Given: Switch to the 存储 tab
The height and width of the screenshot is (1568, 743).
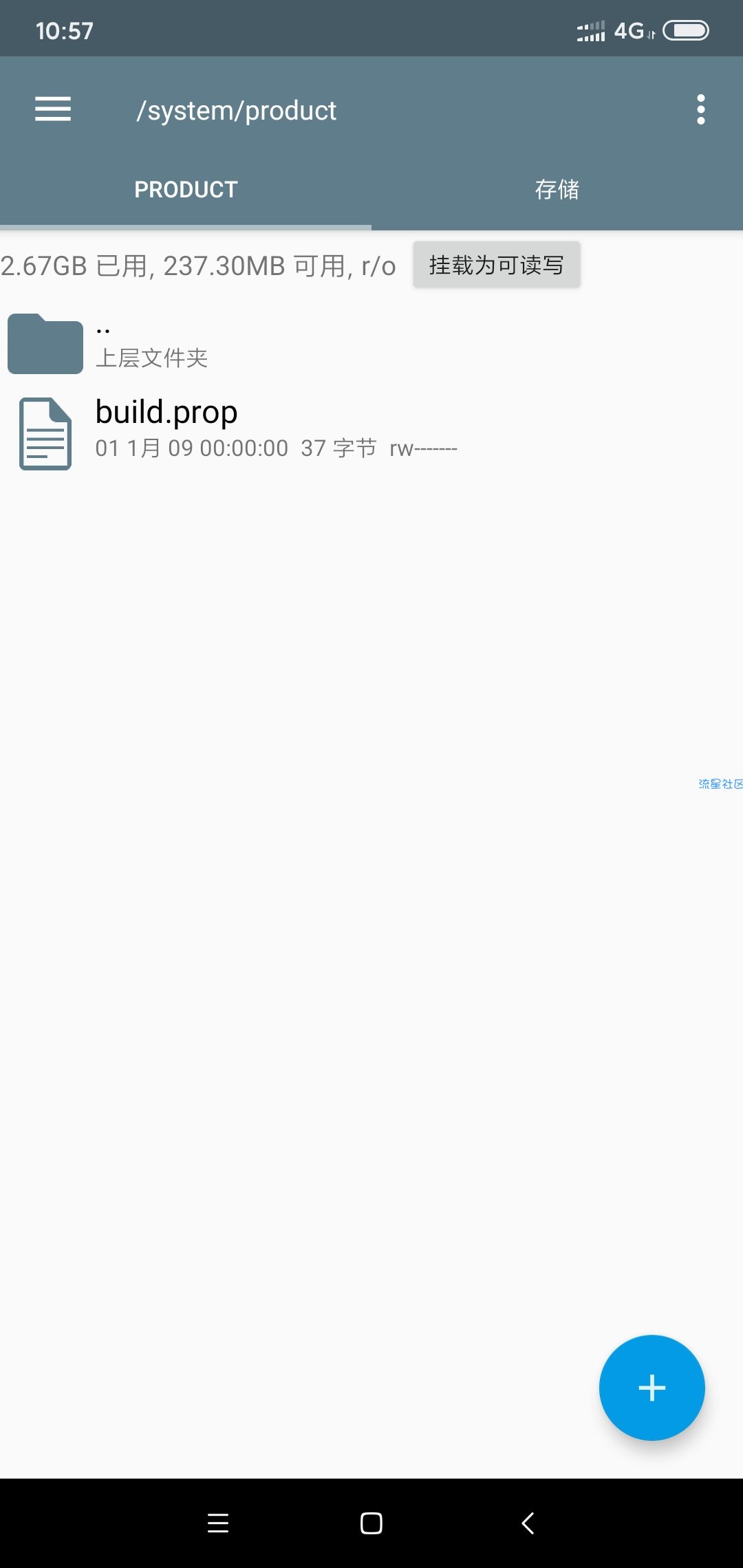Looking at the screenshot, I should (557, 190).
